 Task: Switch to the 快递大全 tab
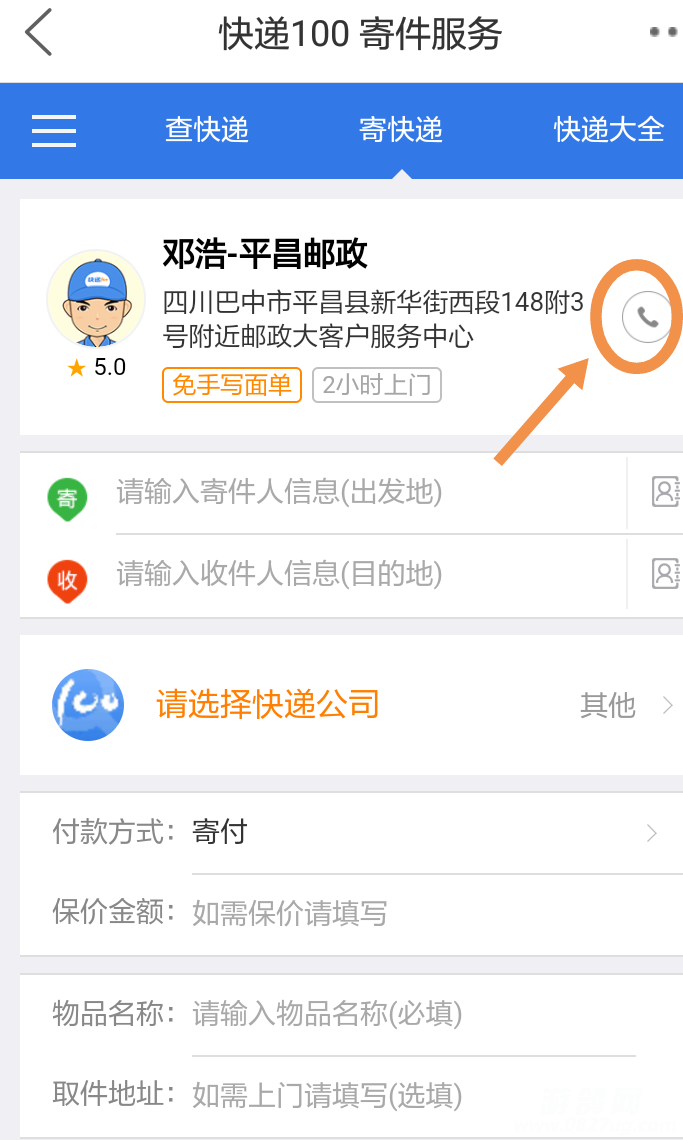[609, 130]
